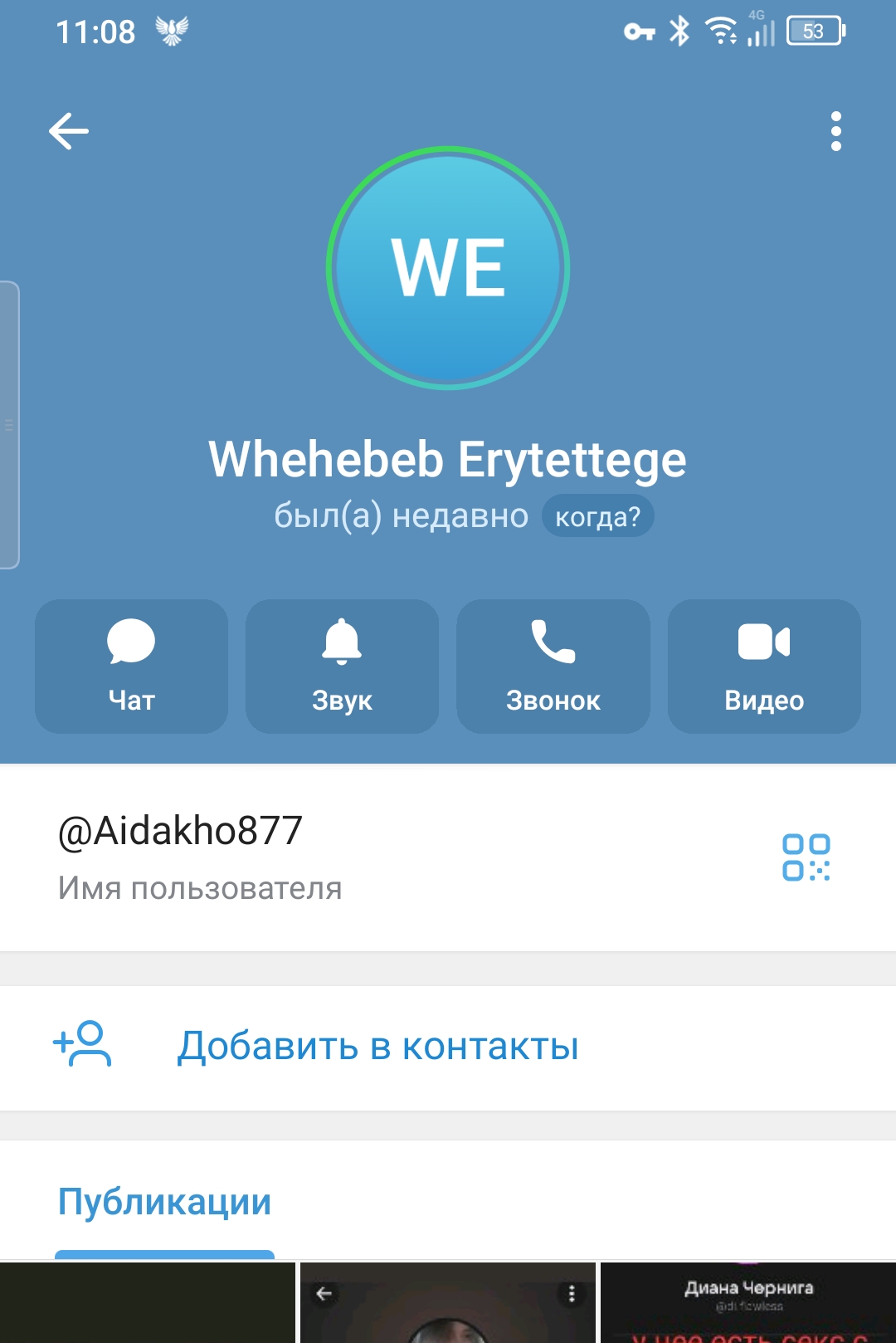Tap the Звук notification button
The width and height of the screenshot is (896, 1343).
pyautogui.click(x=342, y=666)
